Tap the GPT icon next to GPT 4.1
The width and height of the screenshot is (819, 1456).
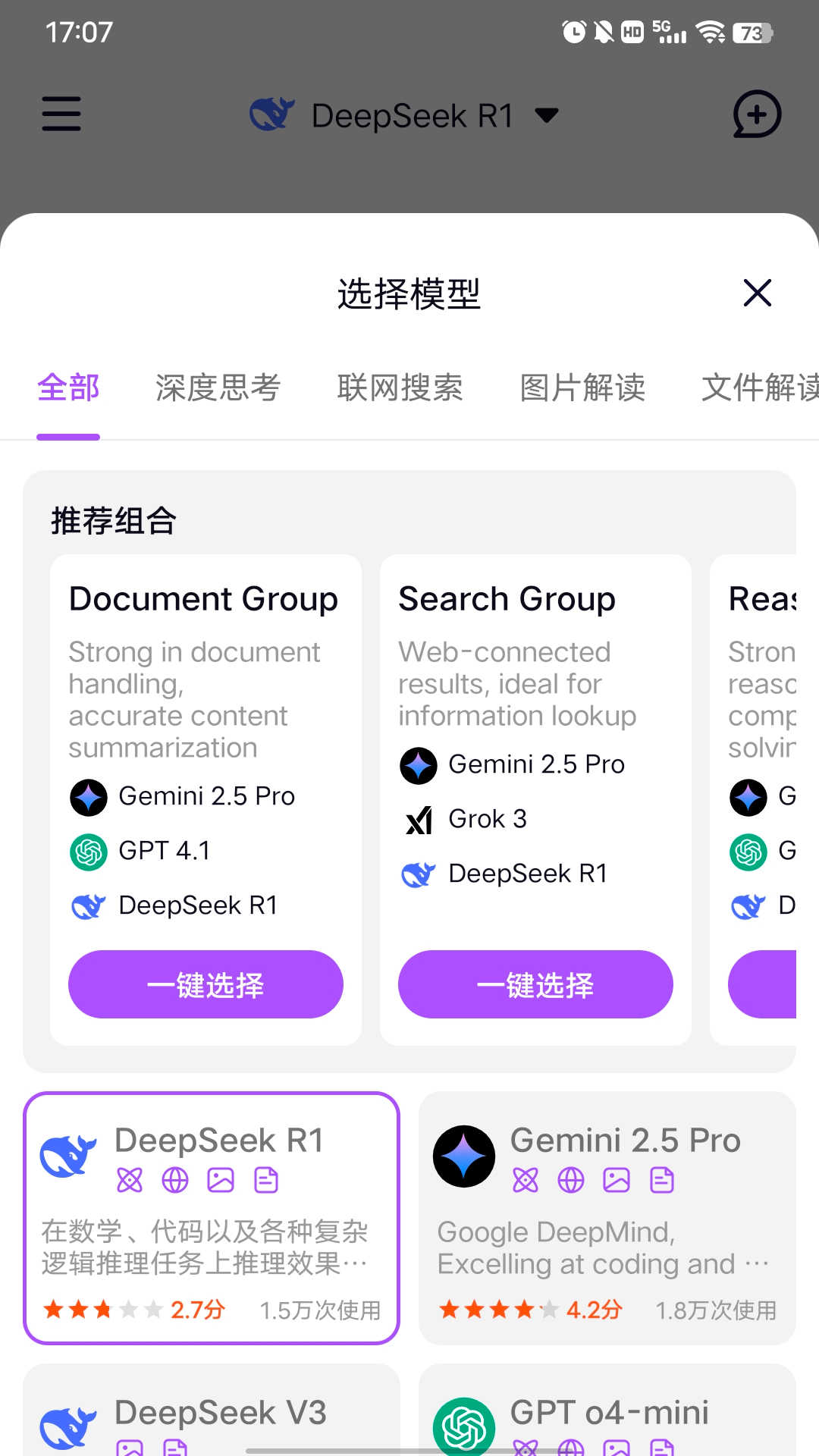(x=89, y=851)
